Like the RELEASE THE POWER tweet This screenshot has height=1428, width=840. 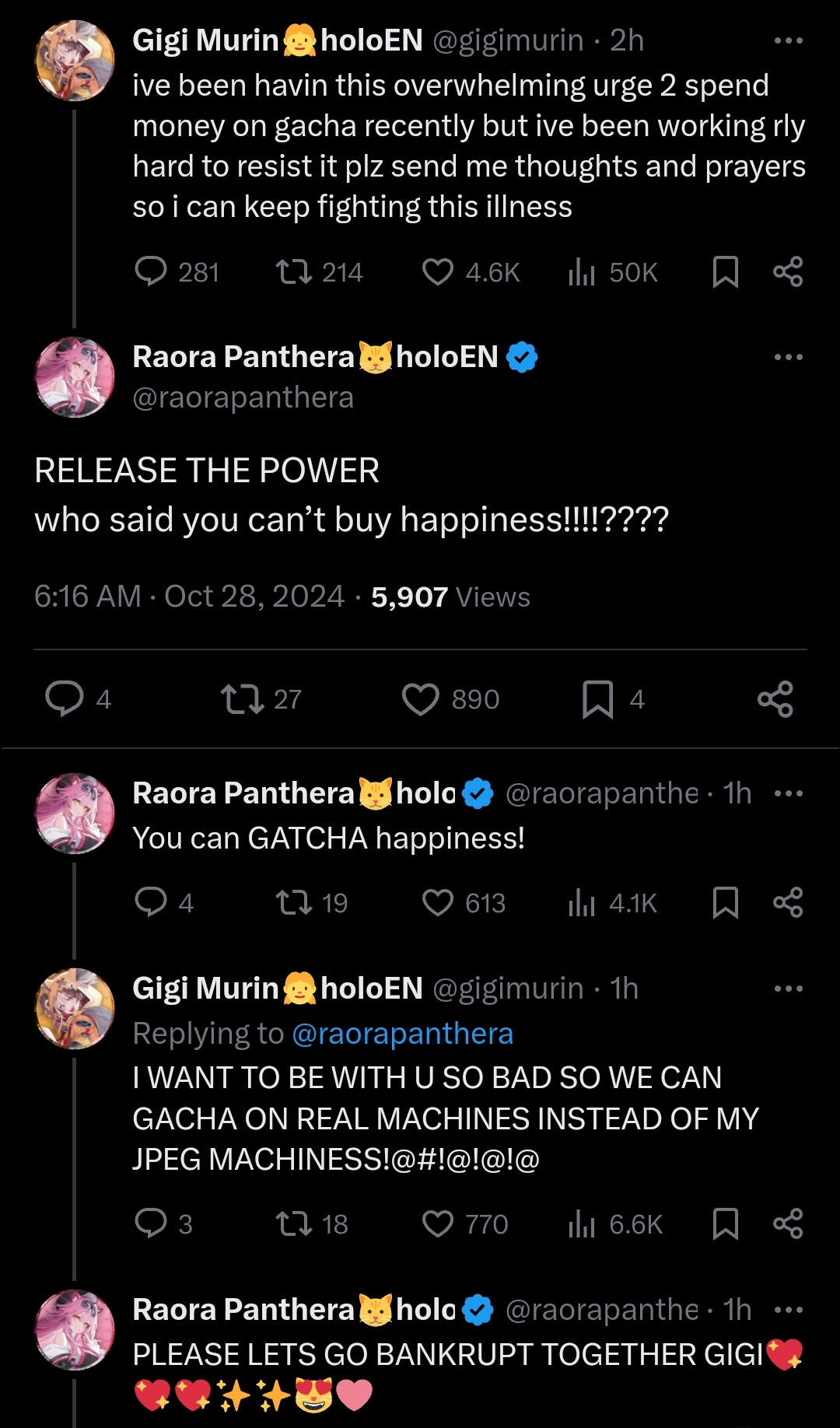tap(421, 699)
